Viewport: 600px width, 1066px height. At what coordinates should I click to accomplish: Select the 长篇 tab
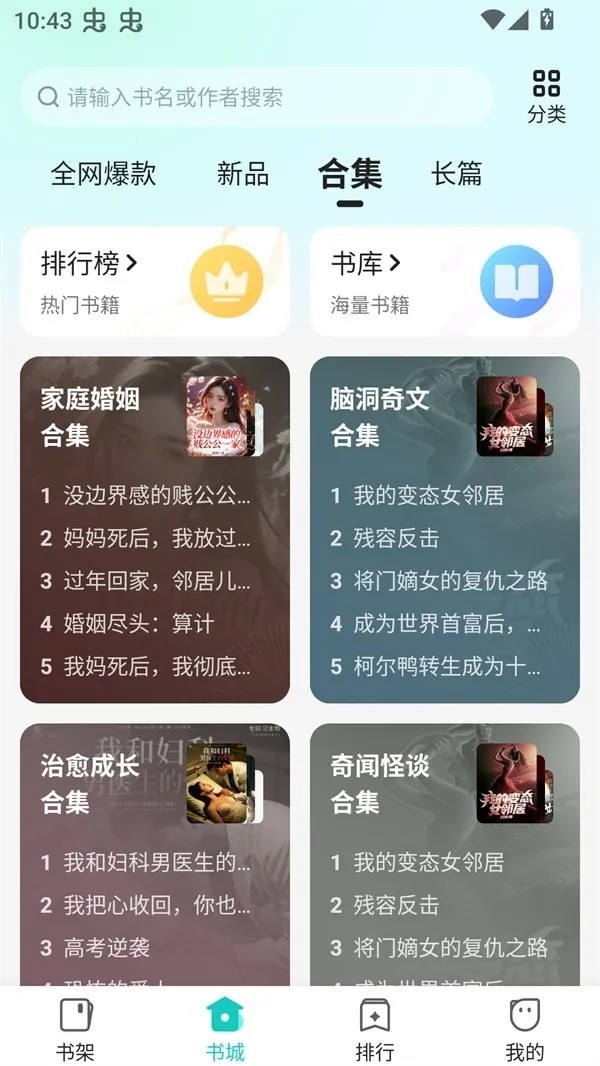[x=456, y=174]
